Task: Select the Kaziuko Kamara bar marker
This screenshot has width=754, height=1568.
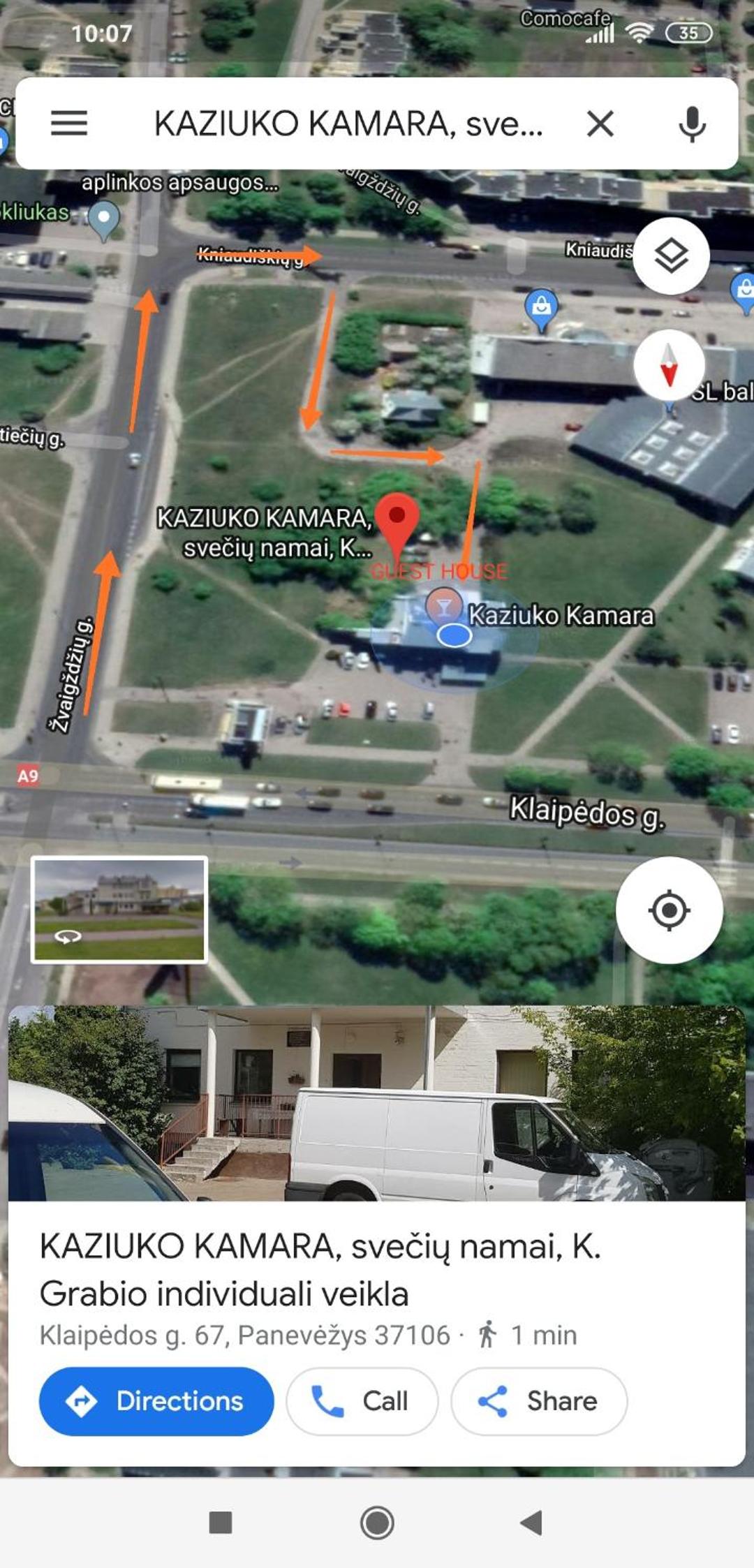Action: pos(443,605)
